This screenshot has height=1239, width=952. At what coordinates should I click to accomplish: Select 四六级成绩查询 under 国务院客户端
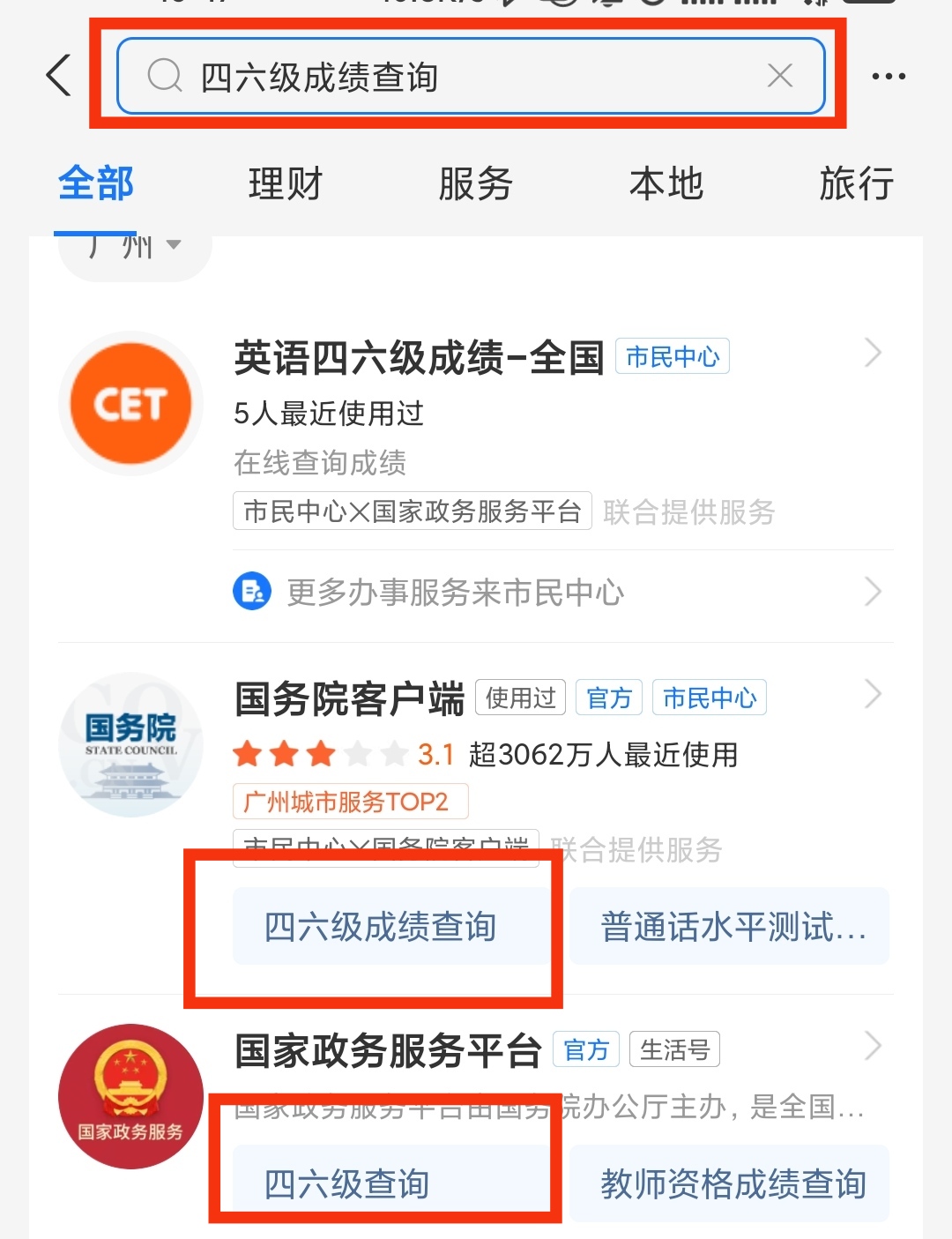click(x=381, y=927)
